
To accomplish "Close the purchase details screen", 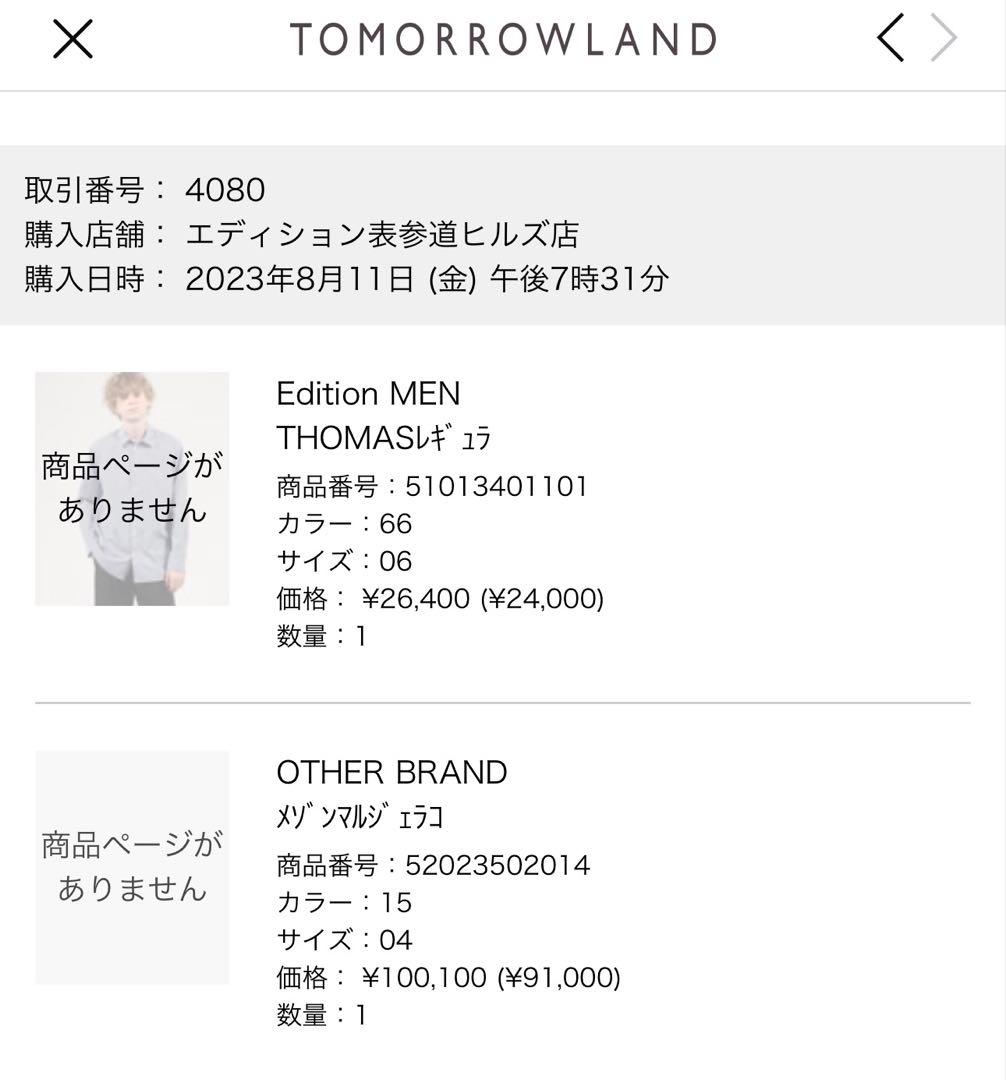I will click(x=72, y=40).
